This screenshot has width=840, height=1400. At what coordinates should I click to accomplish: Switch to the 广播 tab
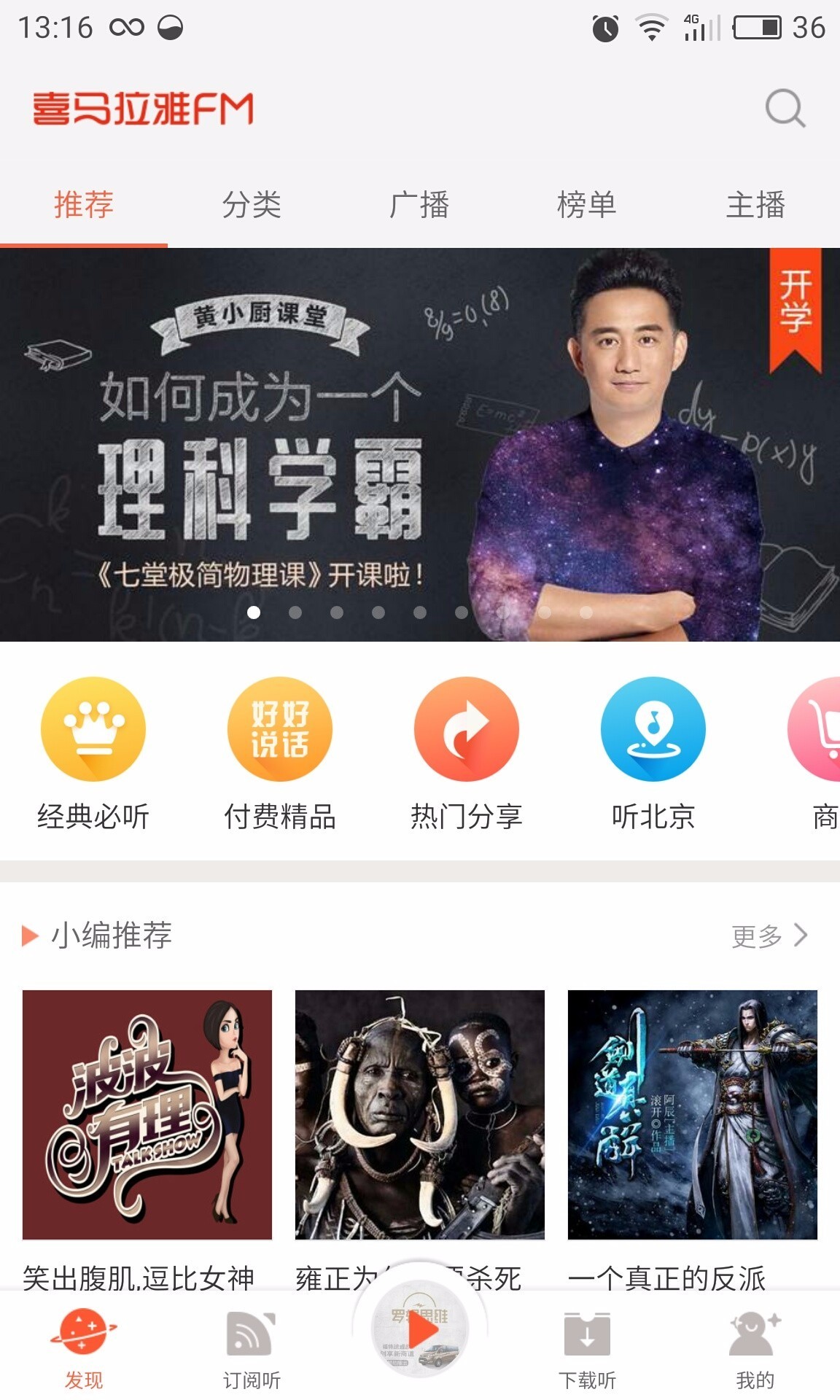click(419, 205)
